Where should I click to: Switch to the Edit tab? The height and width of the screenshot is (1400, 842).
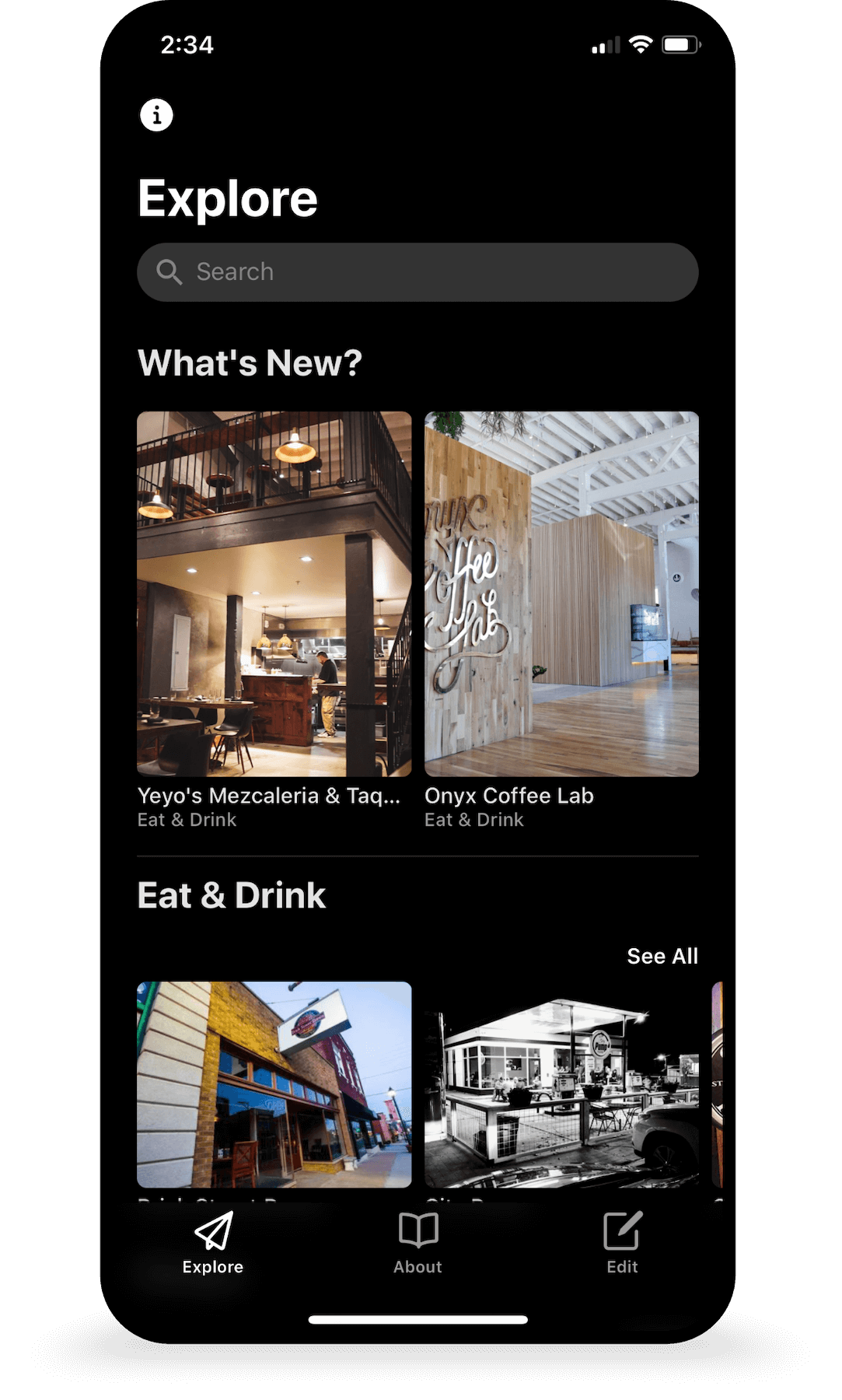click(x=622, y=1243)
